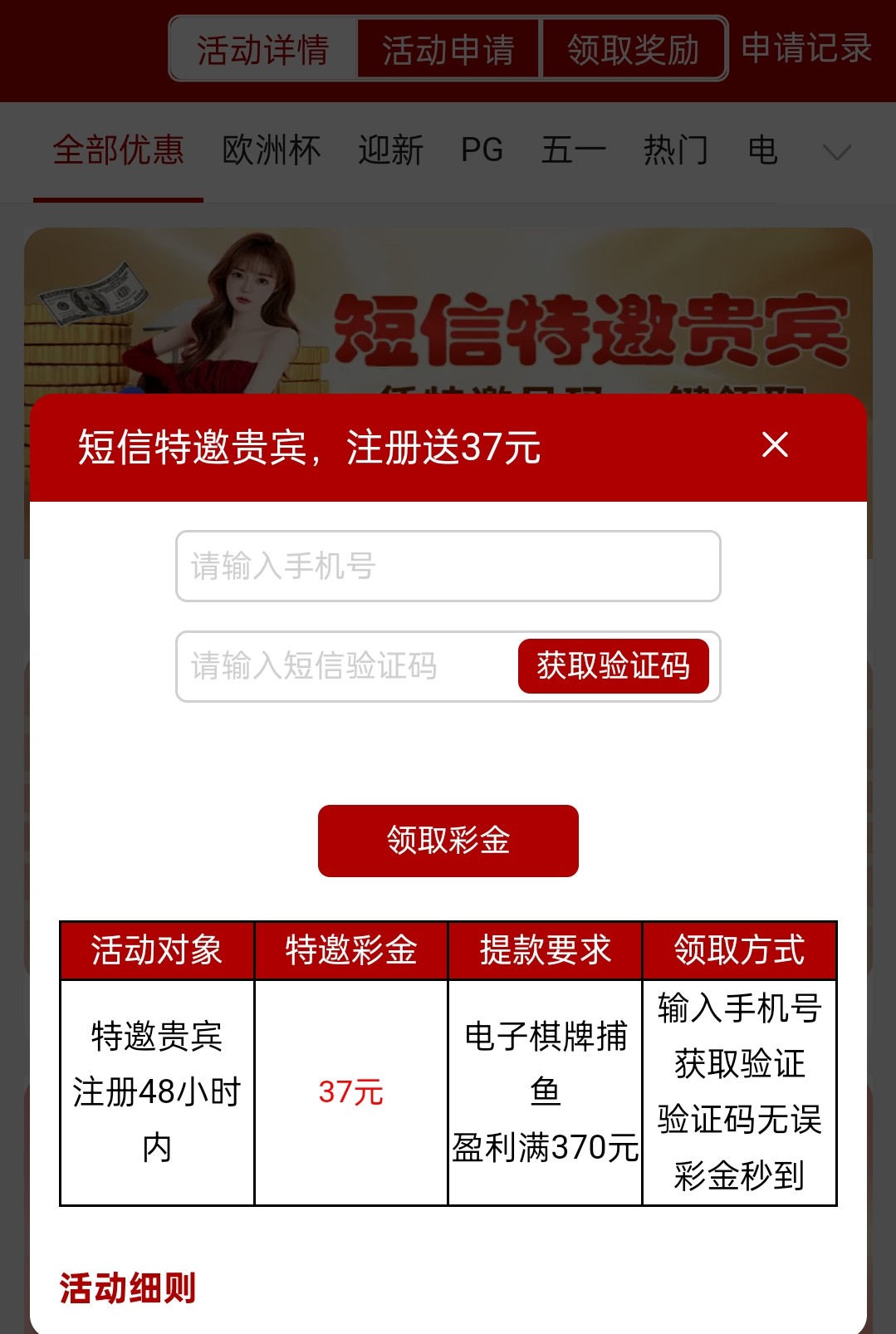Close the 短信特邀贵宾 dialog
The image size is (896, 1334).
775,445
